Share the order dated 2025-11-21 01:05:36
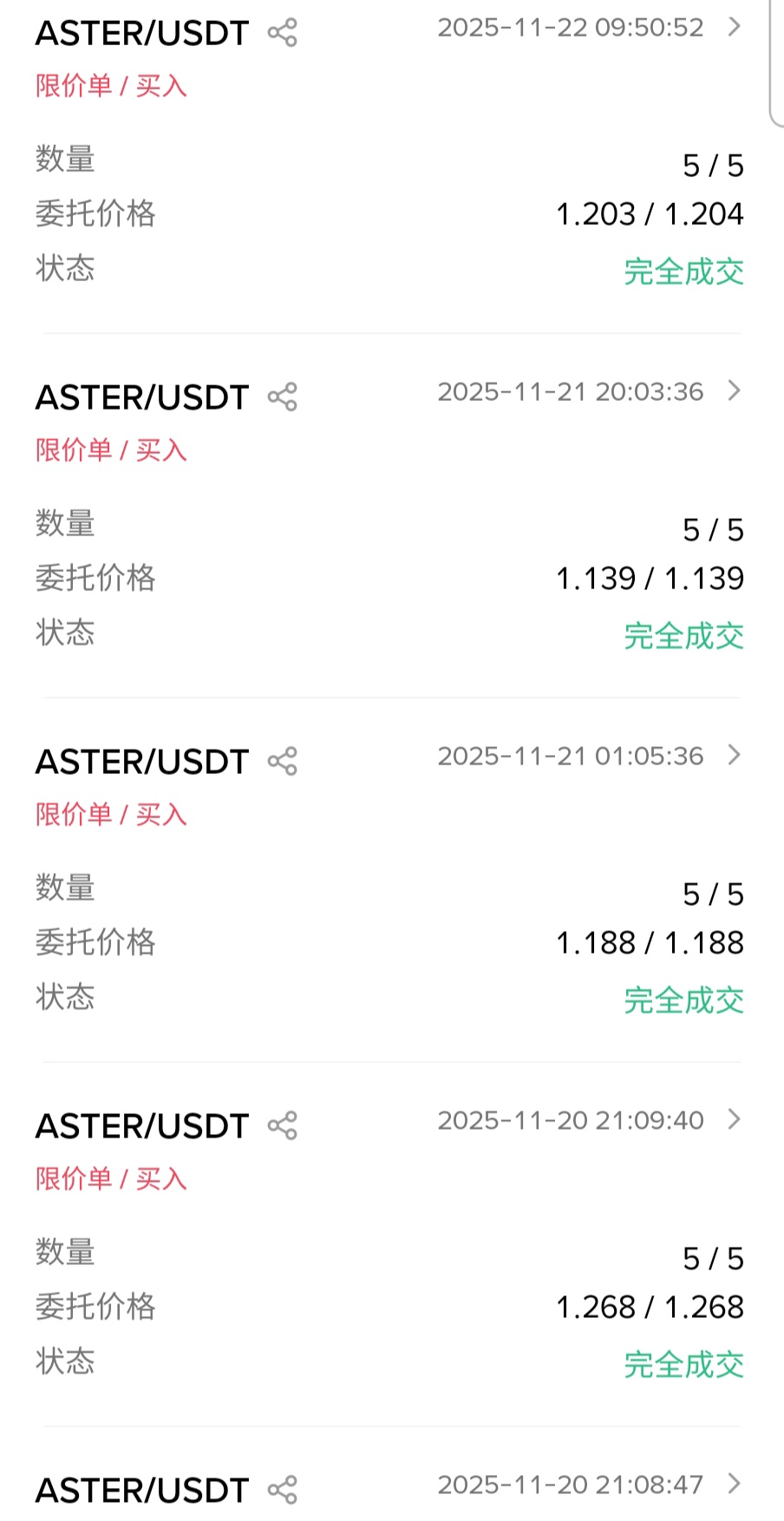This screenshot has width=784, height=1521. 283,762
